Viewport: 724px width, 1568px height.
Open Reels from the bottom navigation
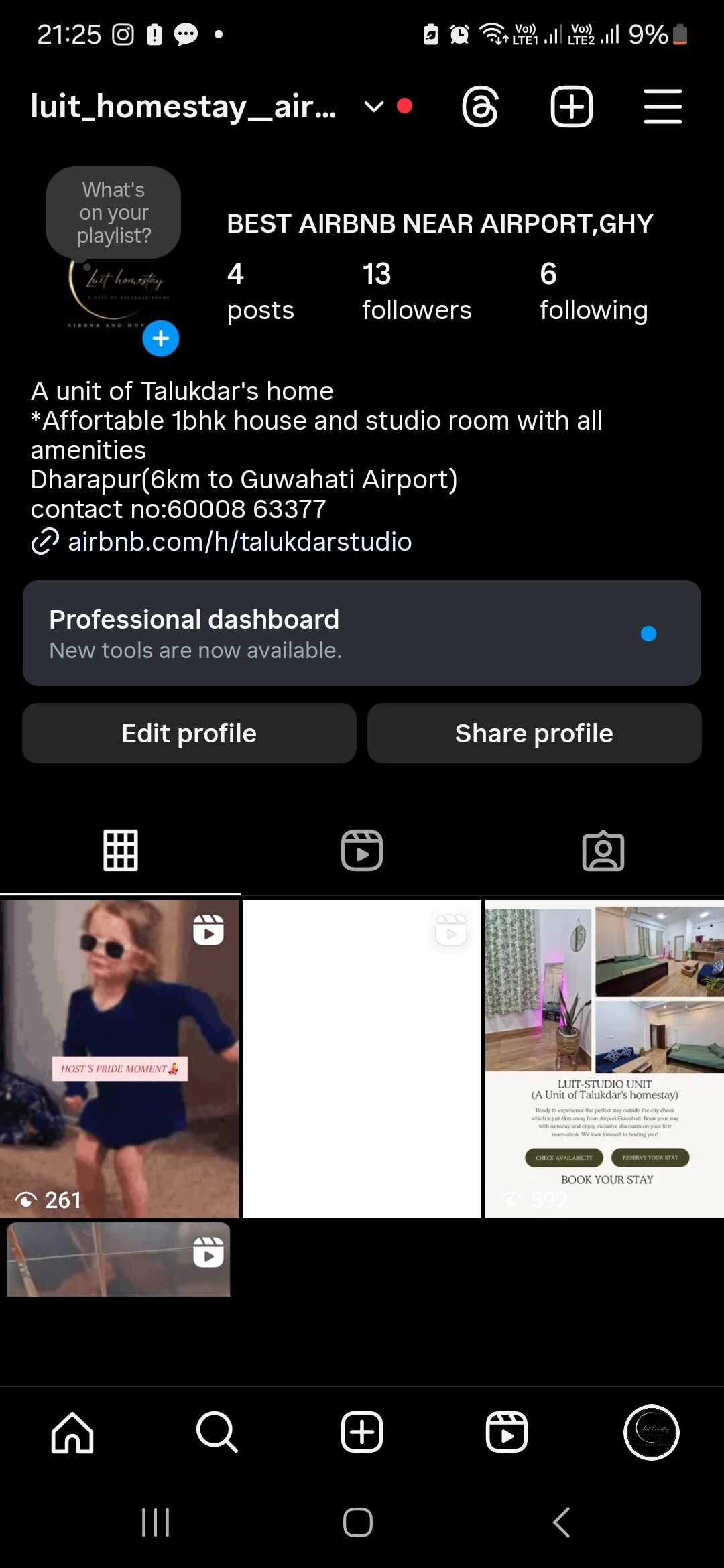(x=507, y=1432)
